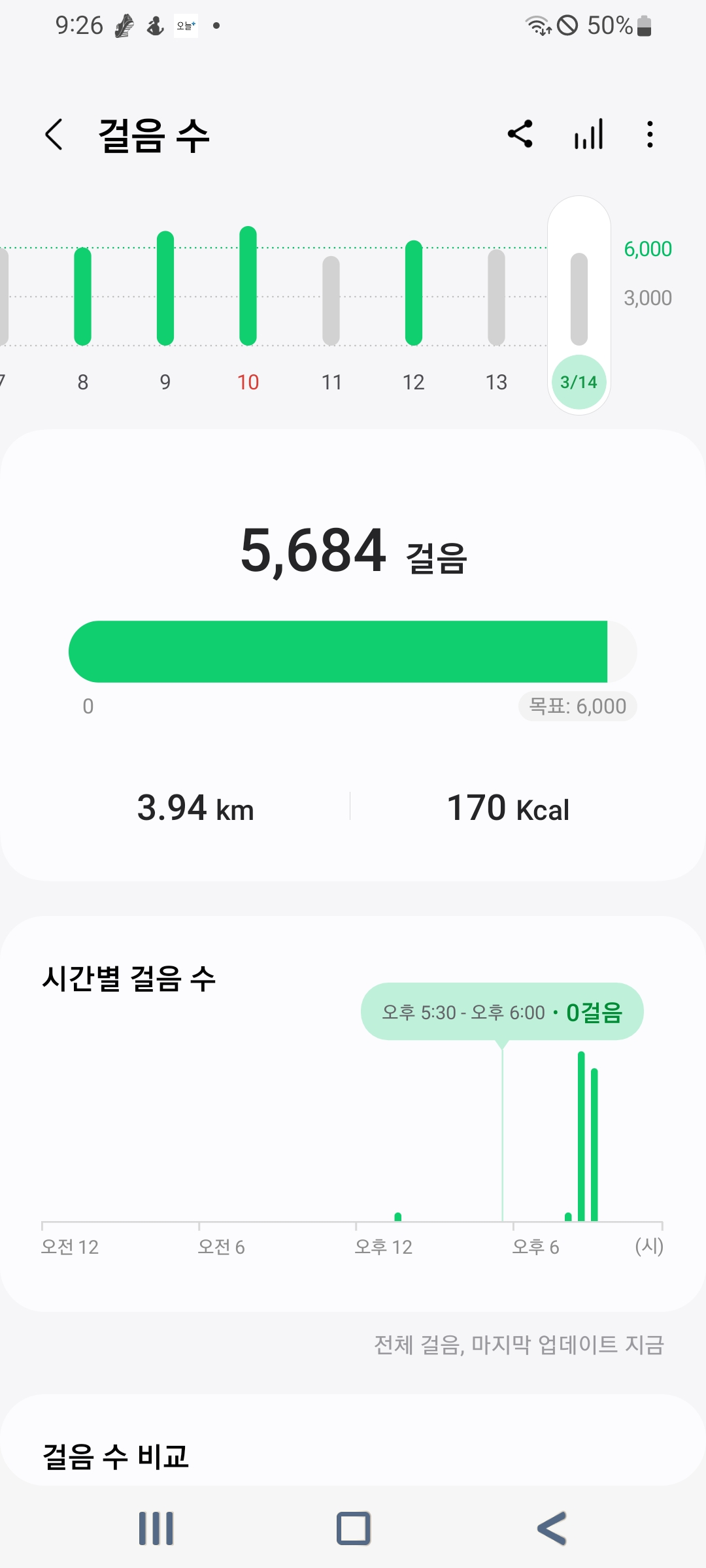The image size is (706, 1568).
Task: Select the step bar for day 9
Action: (x=165, y=289)
